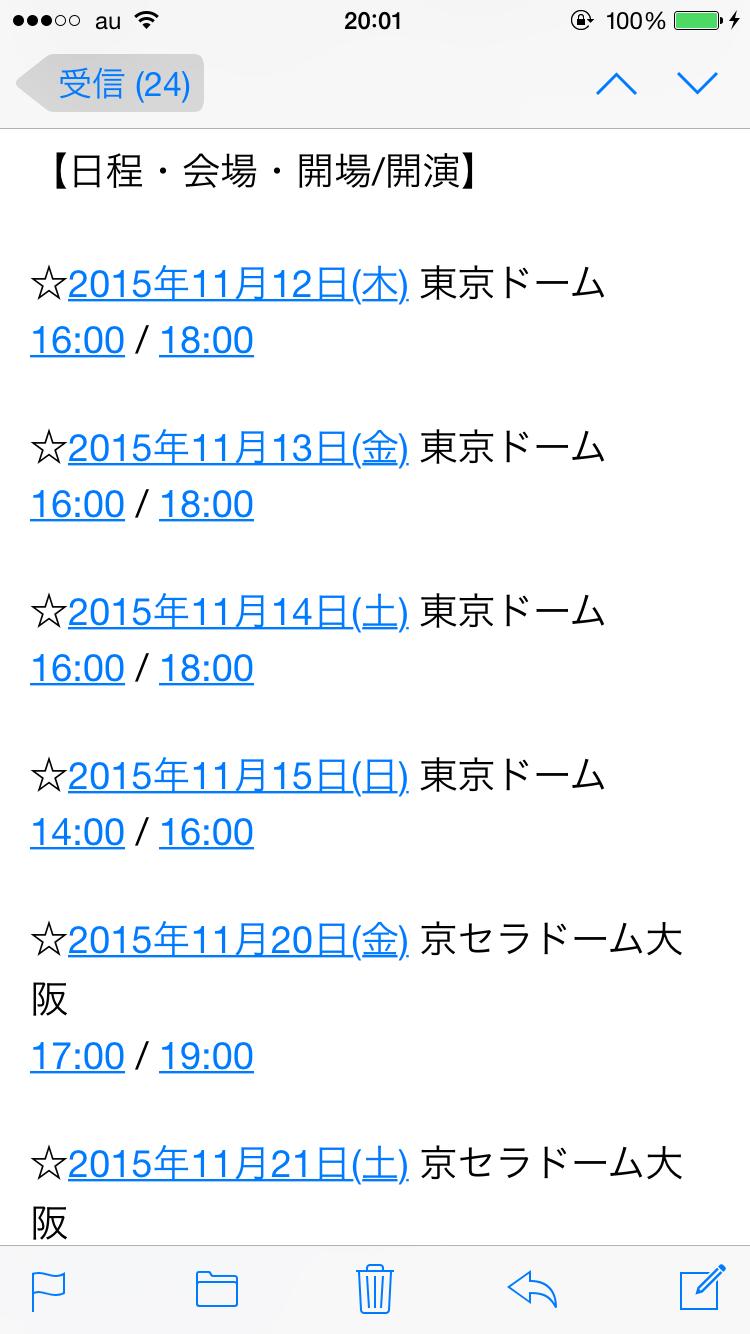
Task: Open the 17:00 time link
Action: pyautogui.click(x=77, y=1056)
